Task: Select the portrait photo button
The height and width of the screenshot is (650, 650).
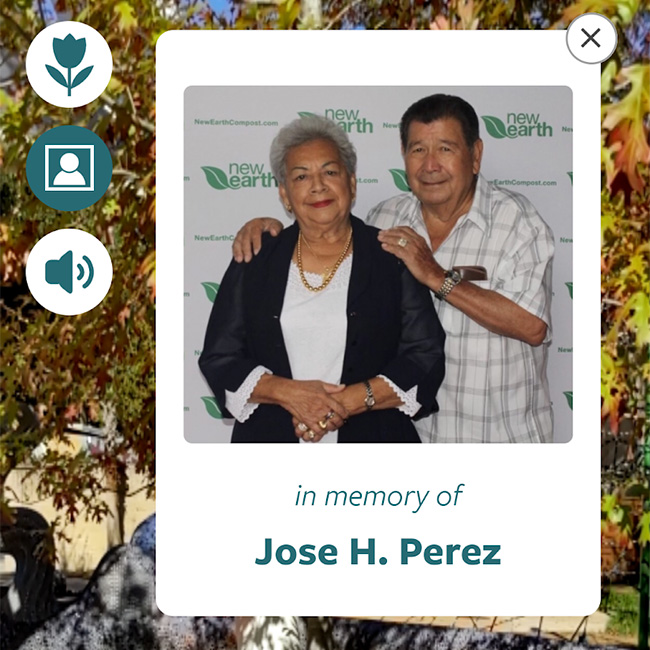Action: [x=69, y=168]
